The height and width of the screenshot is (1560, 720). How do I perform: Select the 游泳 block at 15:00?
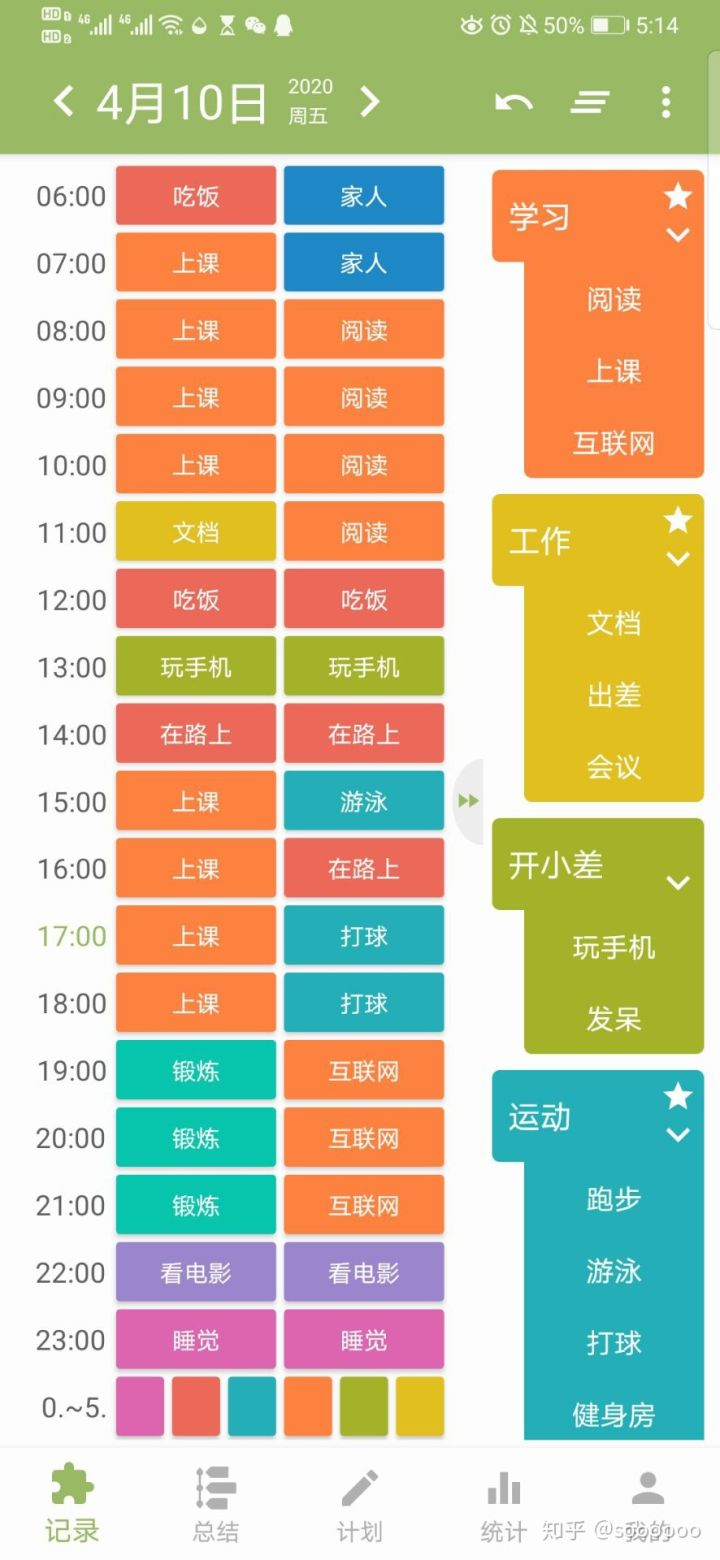click(364, 801)
